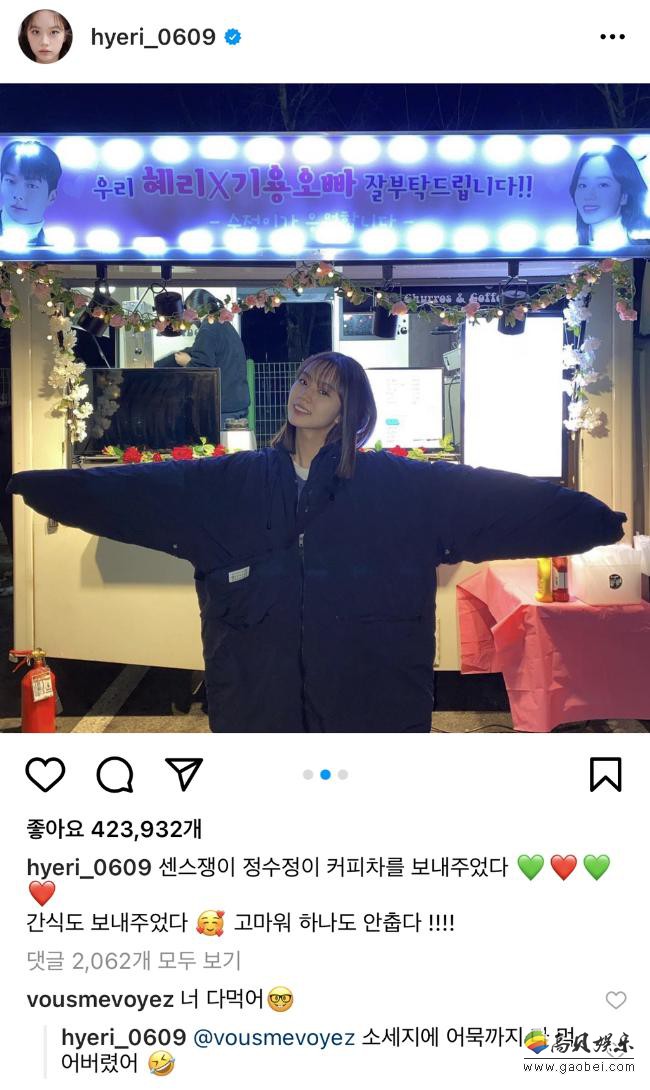Open comments with the speech bubble icon
The image size is (650, 1090).
(x=115, y=774)
